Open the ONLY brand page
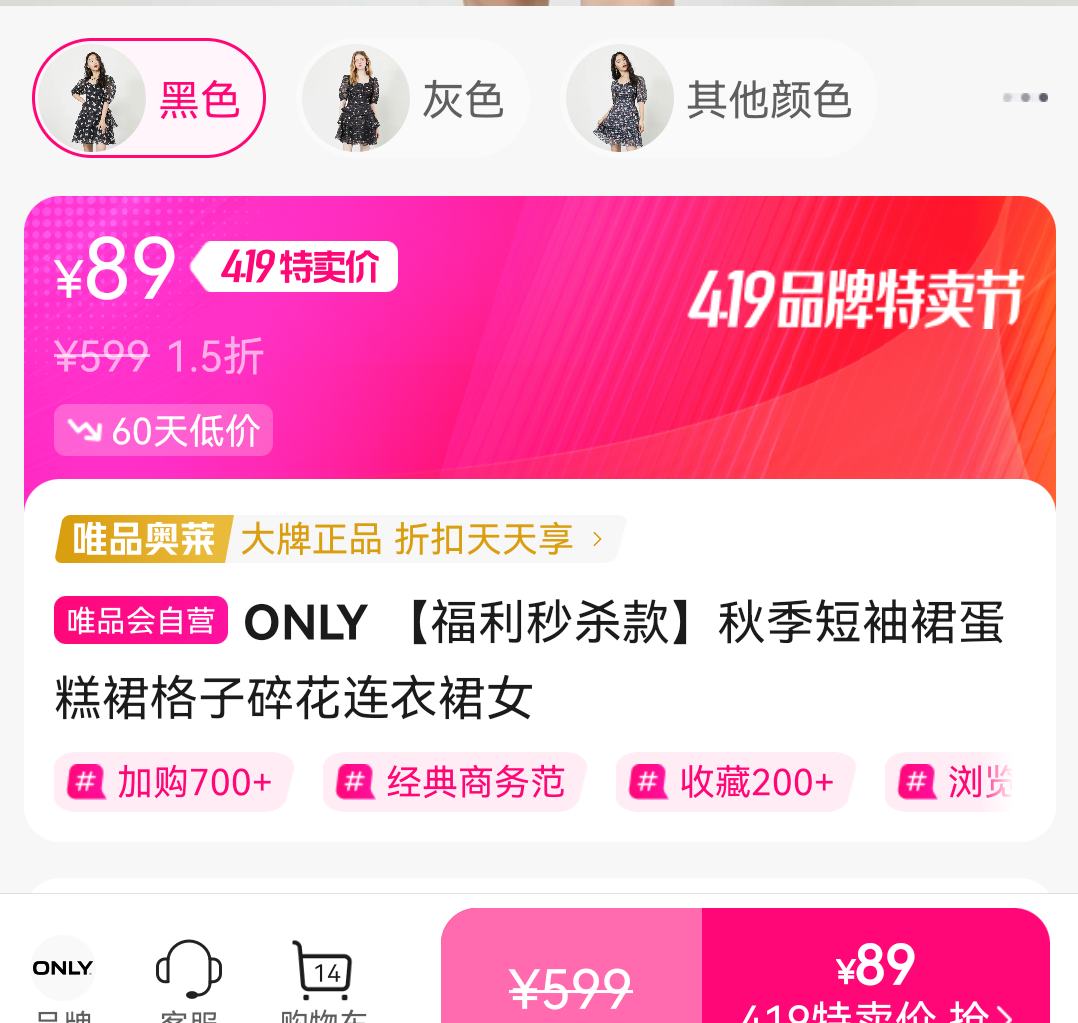The height and width of the screenshot is (1023, 1078). (63, 975)
